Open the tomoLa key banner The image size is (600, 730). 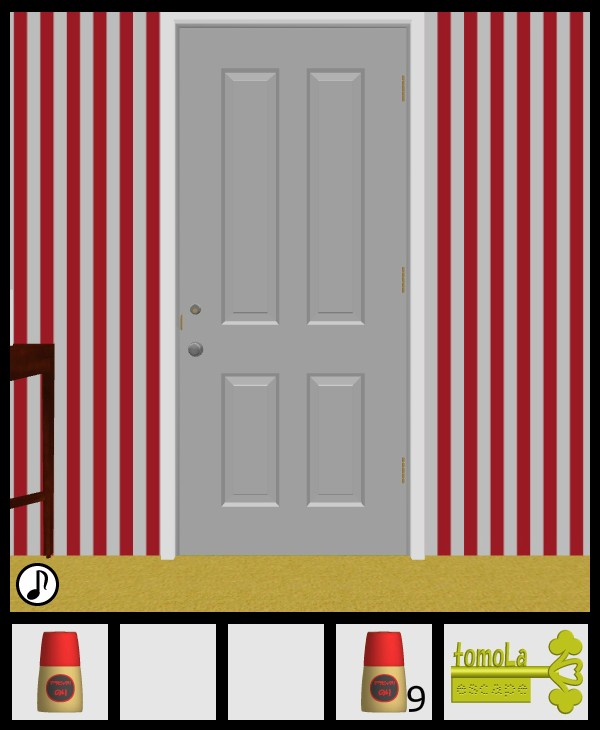(516, 672)
